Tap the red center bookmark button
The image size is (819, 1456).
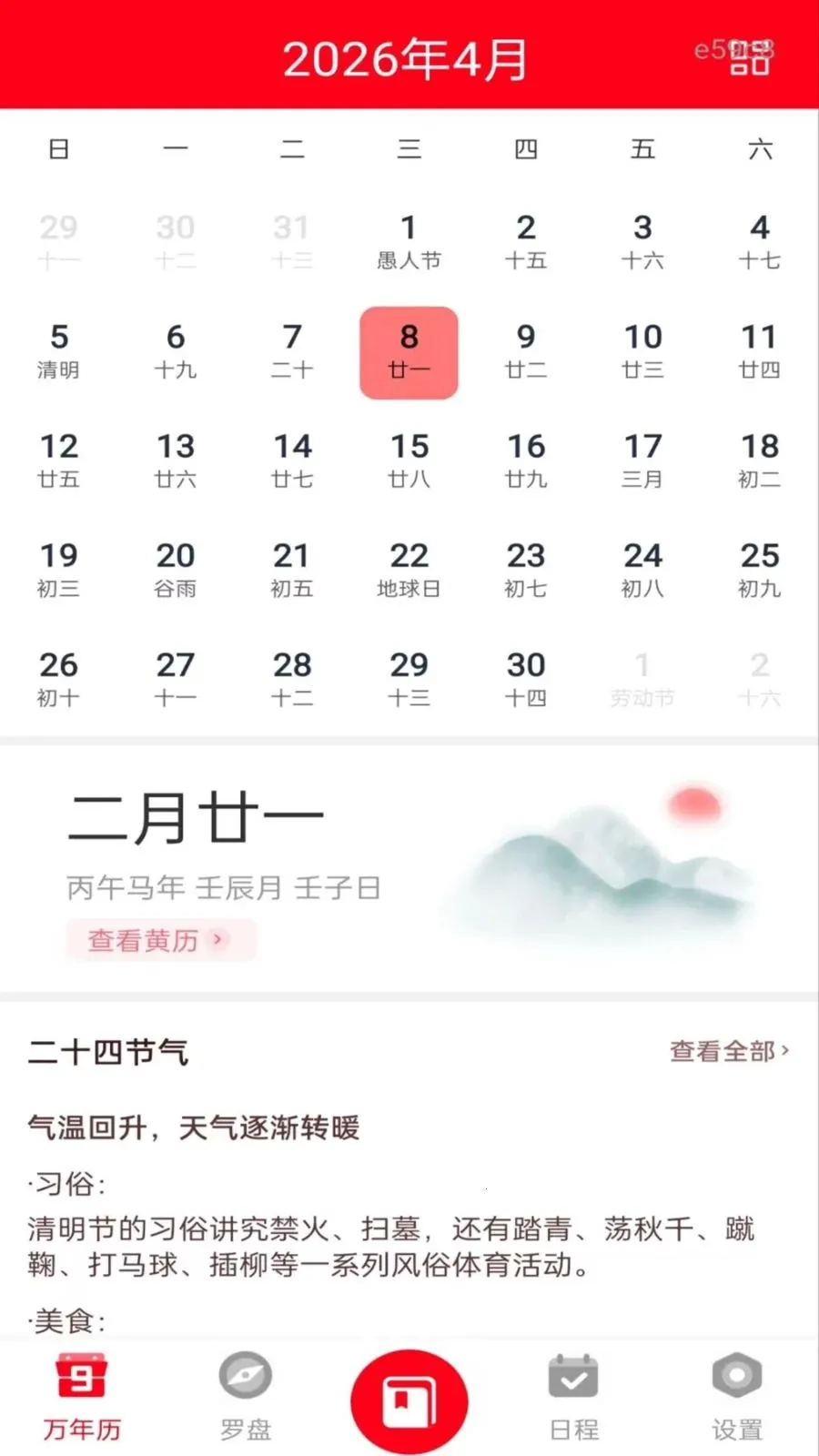pyautogui.click(x=409, y=1401)
